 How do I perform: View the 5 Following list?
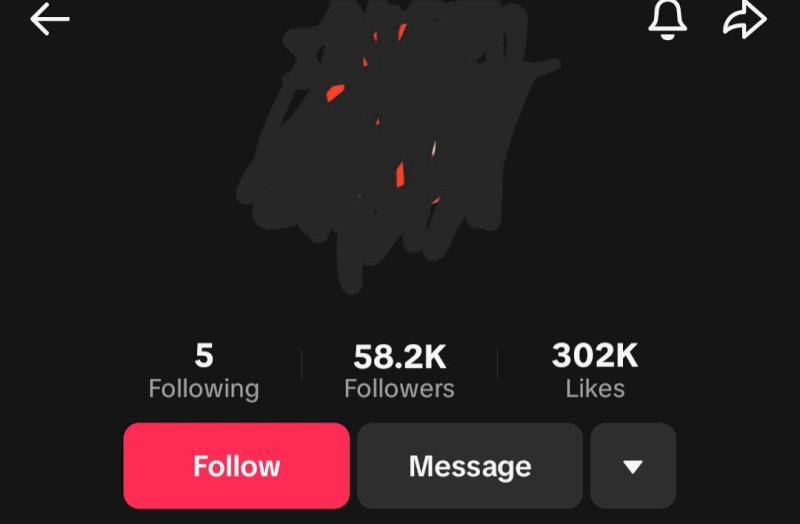(x=204, y=371)
